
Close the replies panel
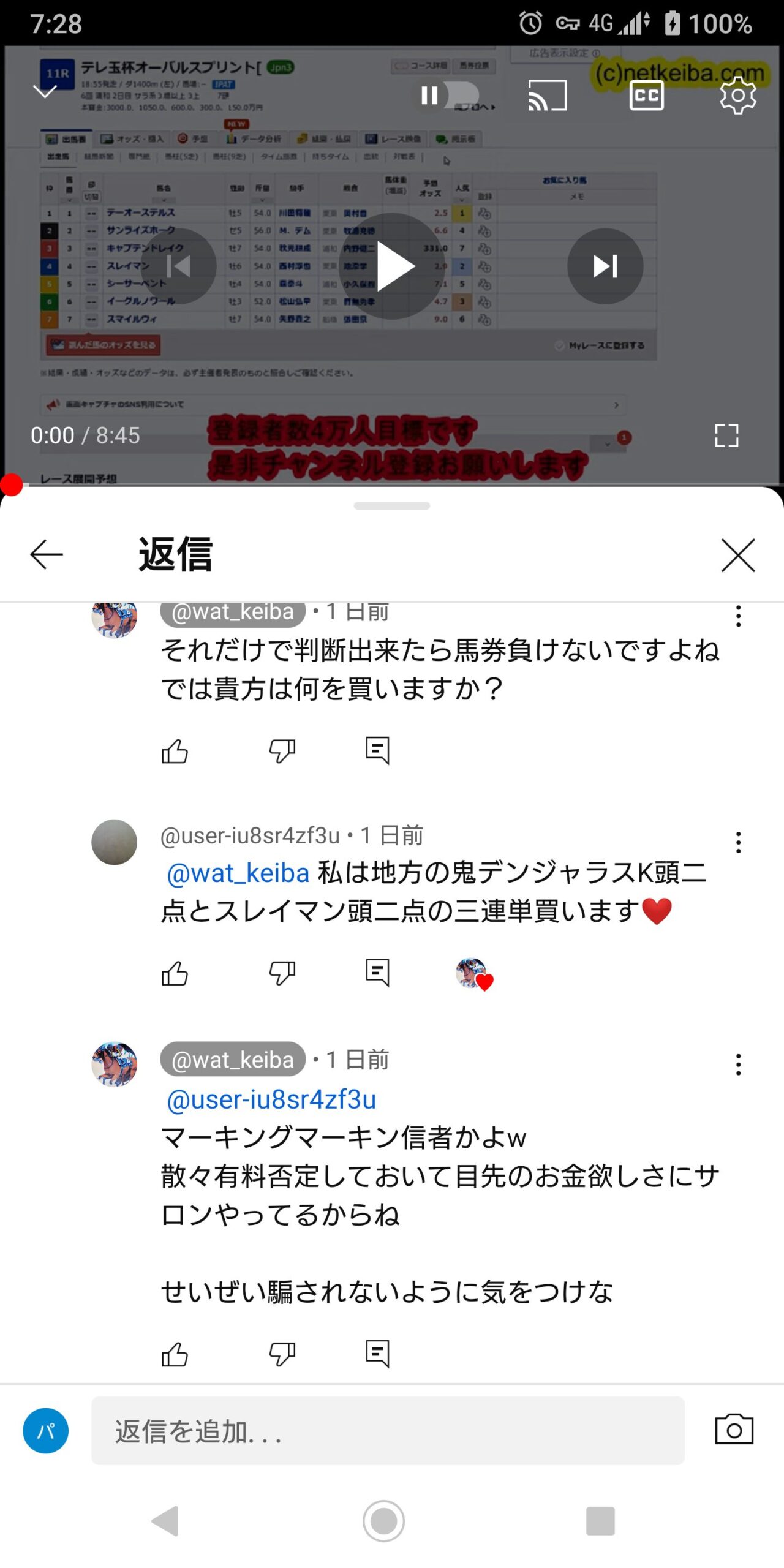pos(738,555)
